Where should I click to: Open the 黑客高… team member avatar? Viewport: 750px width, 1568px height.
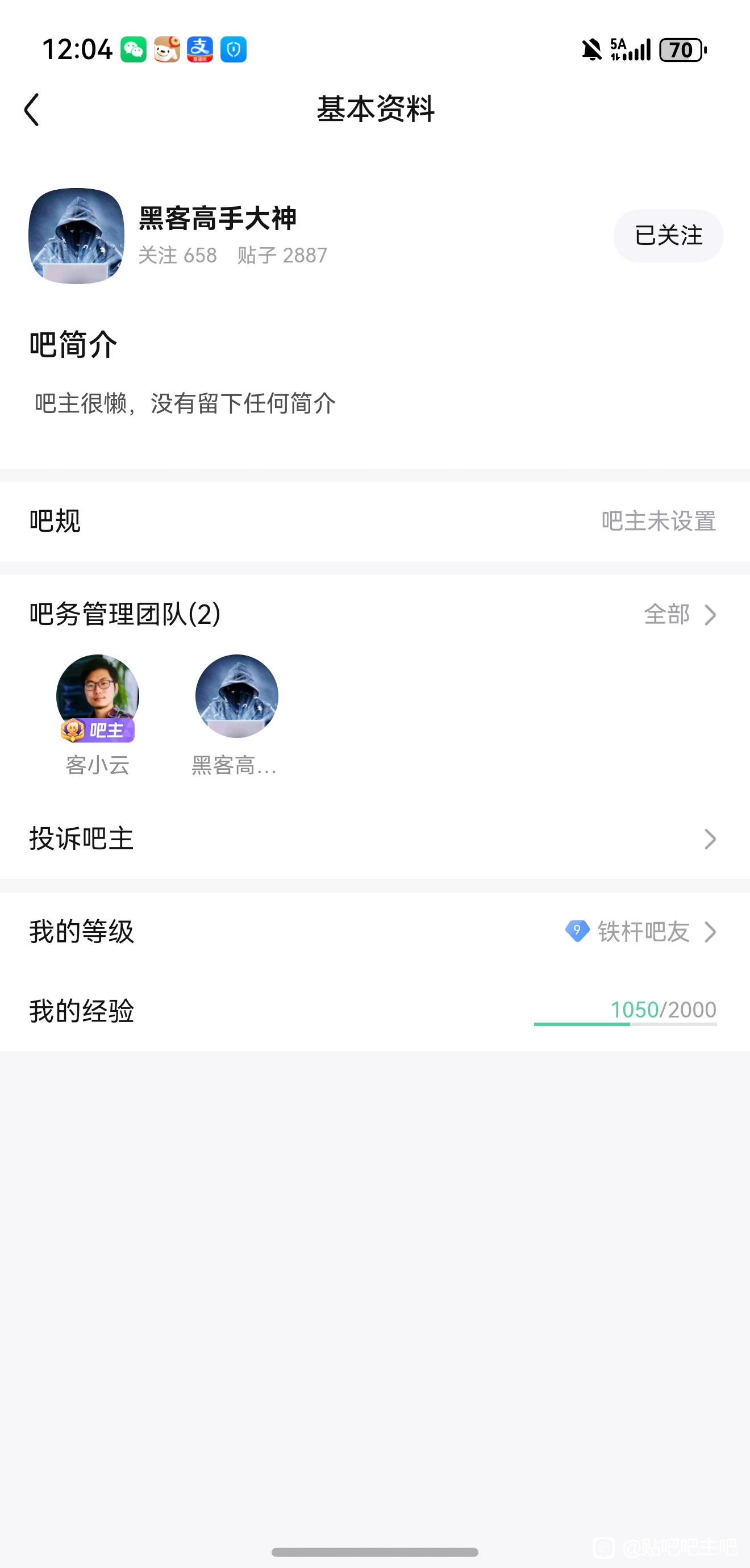coord(237,696)
